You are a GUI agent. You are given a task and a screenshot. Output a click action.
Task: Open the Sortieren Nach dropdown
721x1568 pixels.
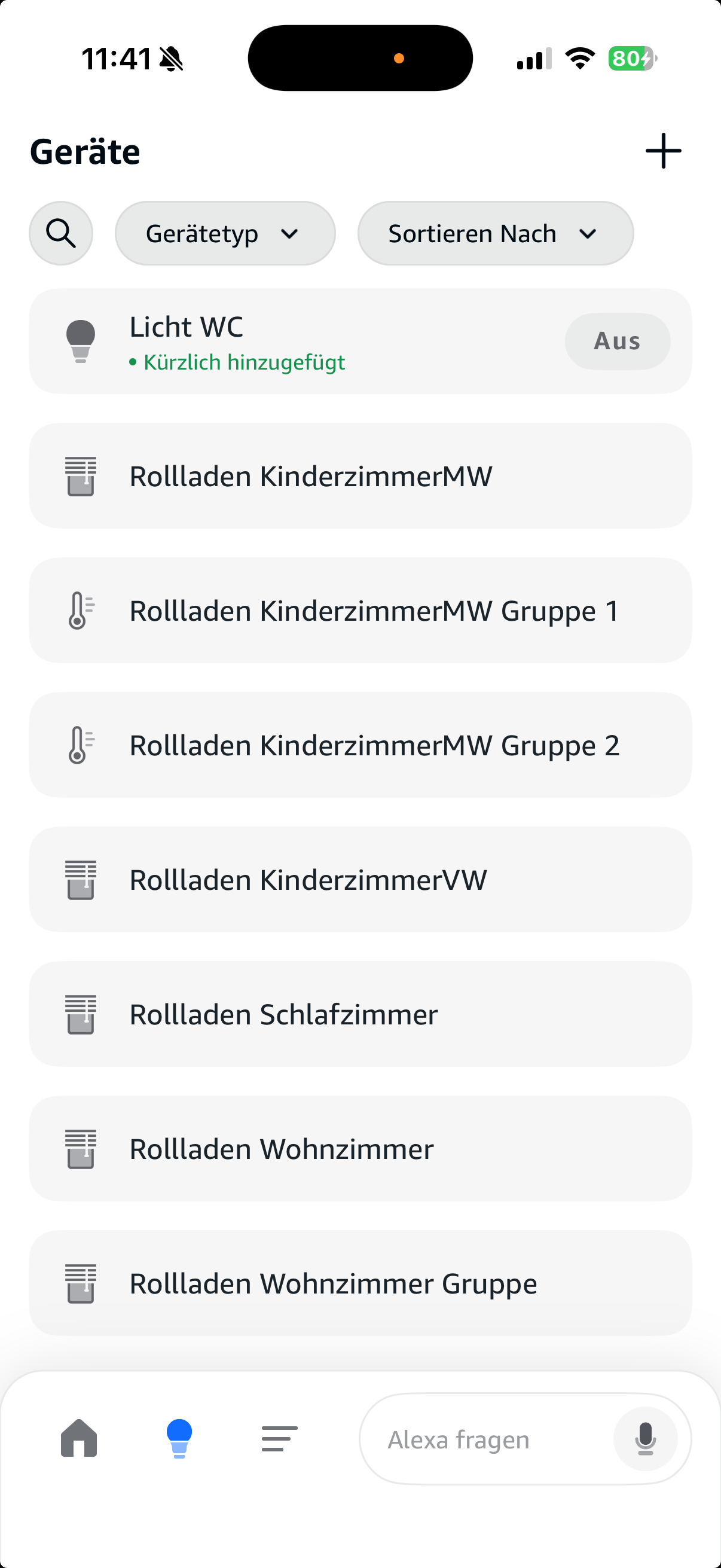pyautogui.click(x=494, y=233)
